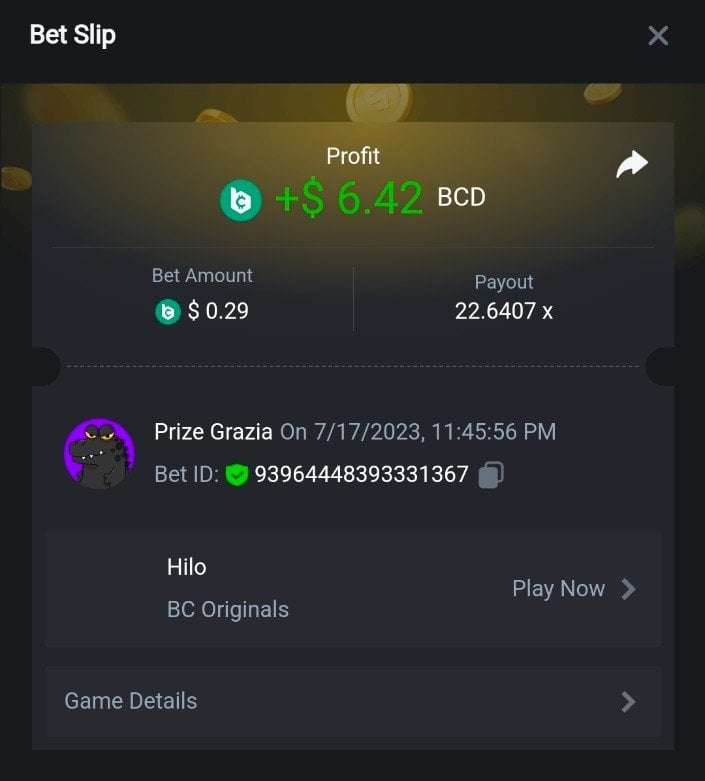Viewport: 705px width, 781px height.
Task: Close the Bet Slip dialog
Action: point(658,36)
